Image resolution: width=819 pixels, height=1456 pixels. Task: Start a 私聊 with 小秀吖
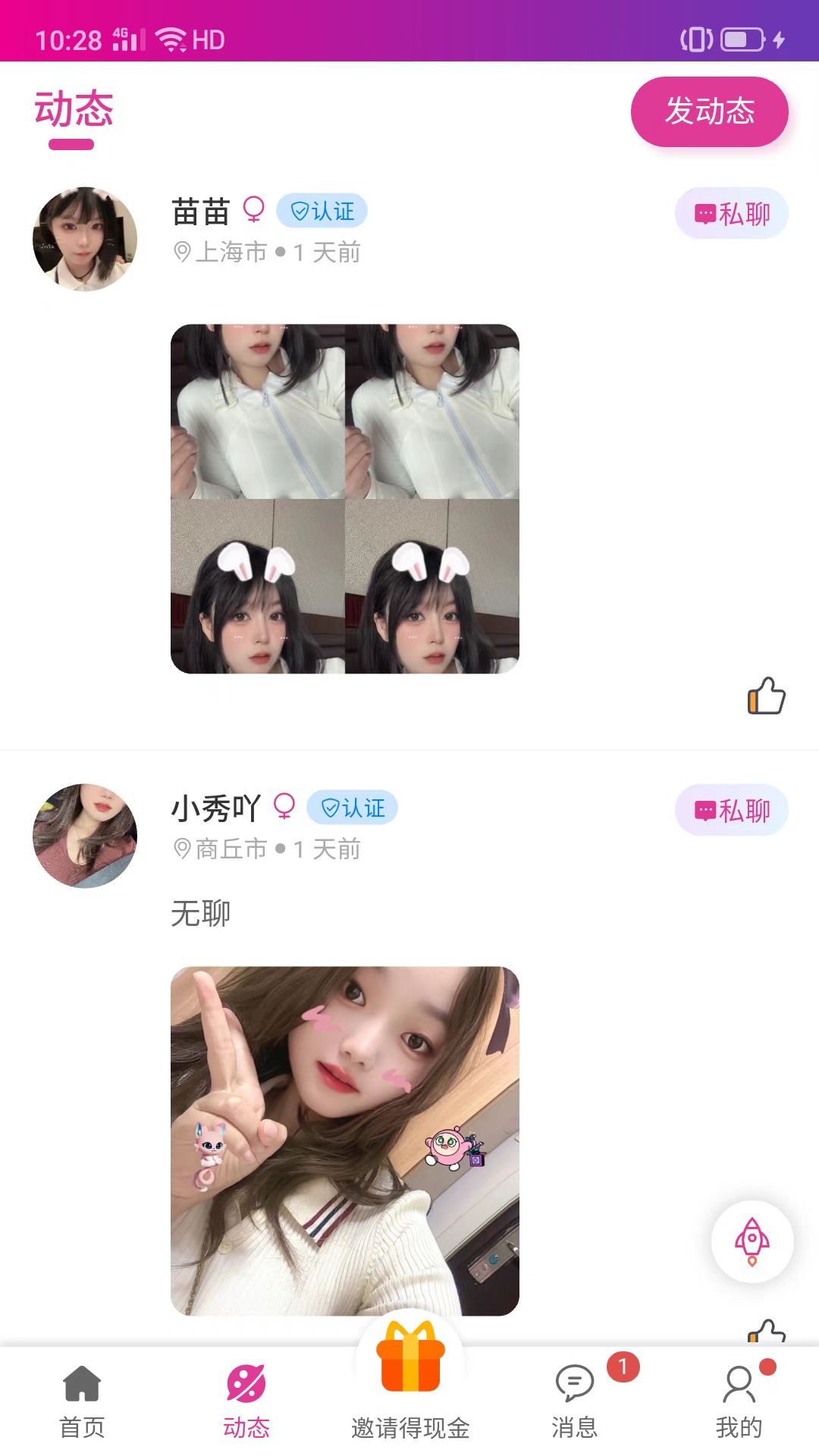point(731,811)
